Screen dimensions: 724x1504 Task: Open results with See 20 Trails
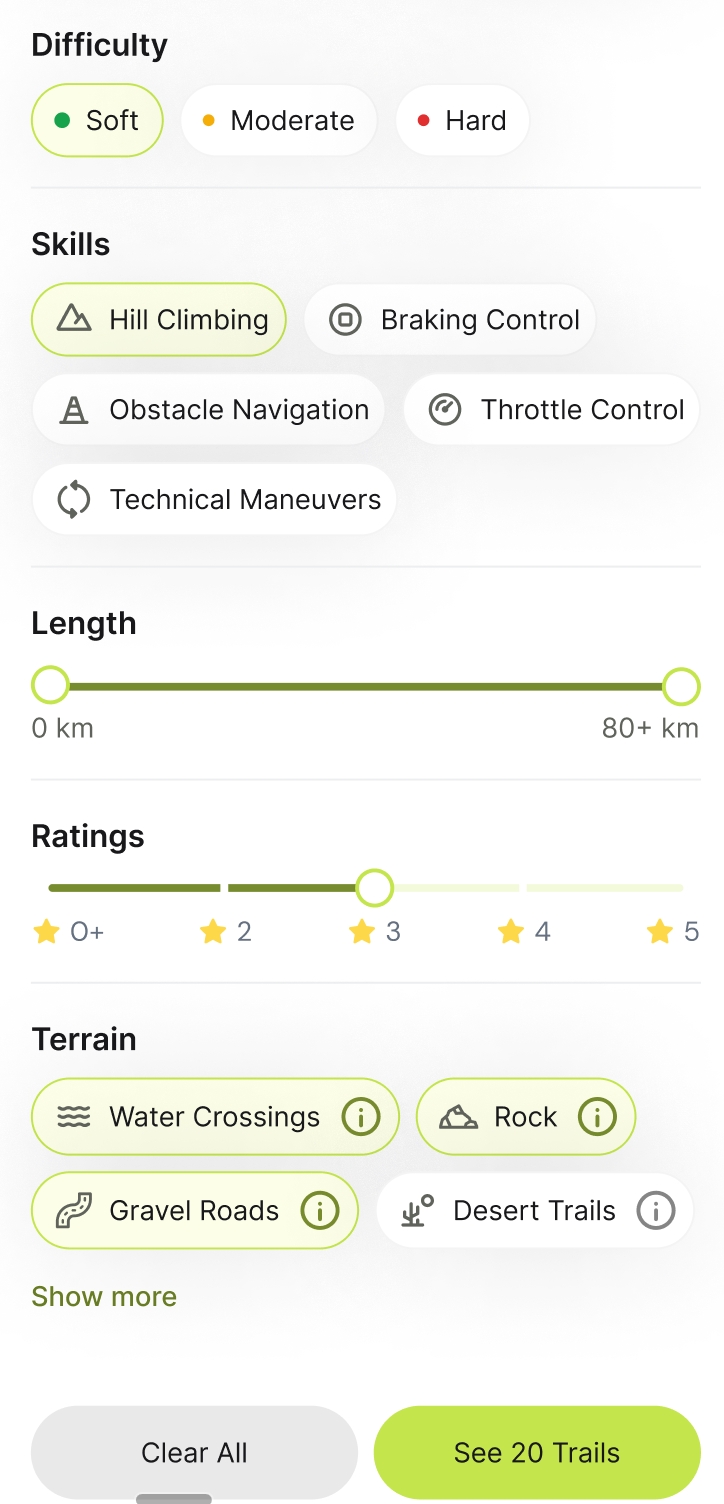(x=537, y=1452)
